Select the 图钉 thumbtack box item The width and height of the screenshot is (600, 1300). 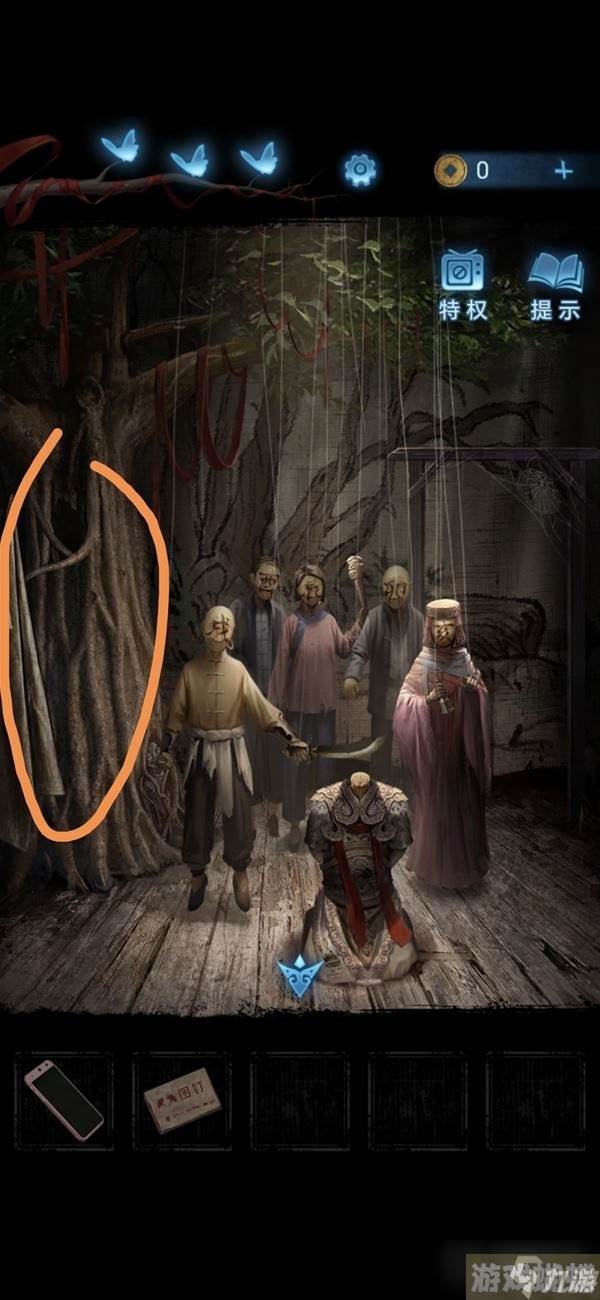tap(181, 1100)
